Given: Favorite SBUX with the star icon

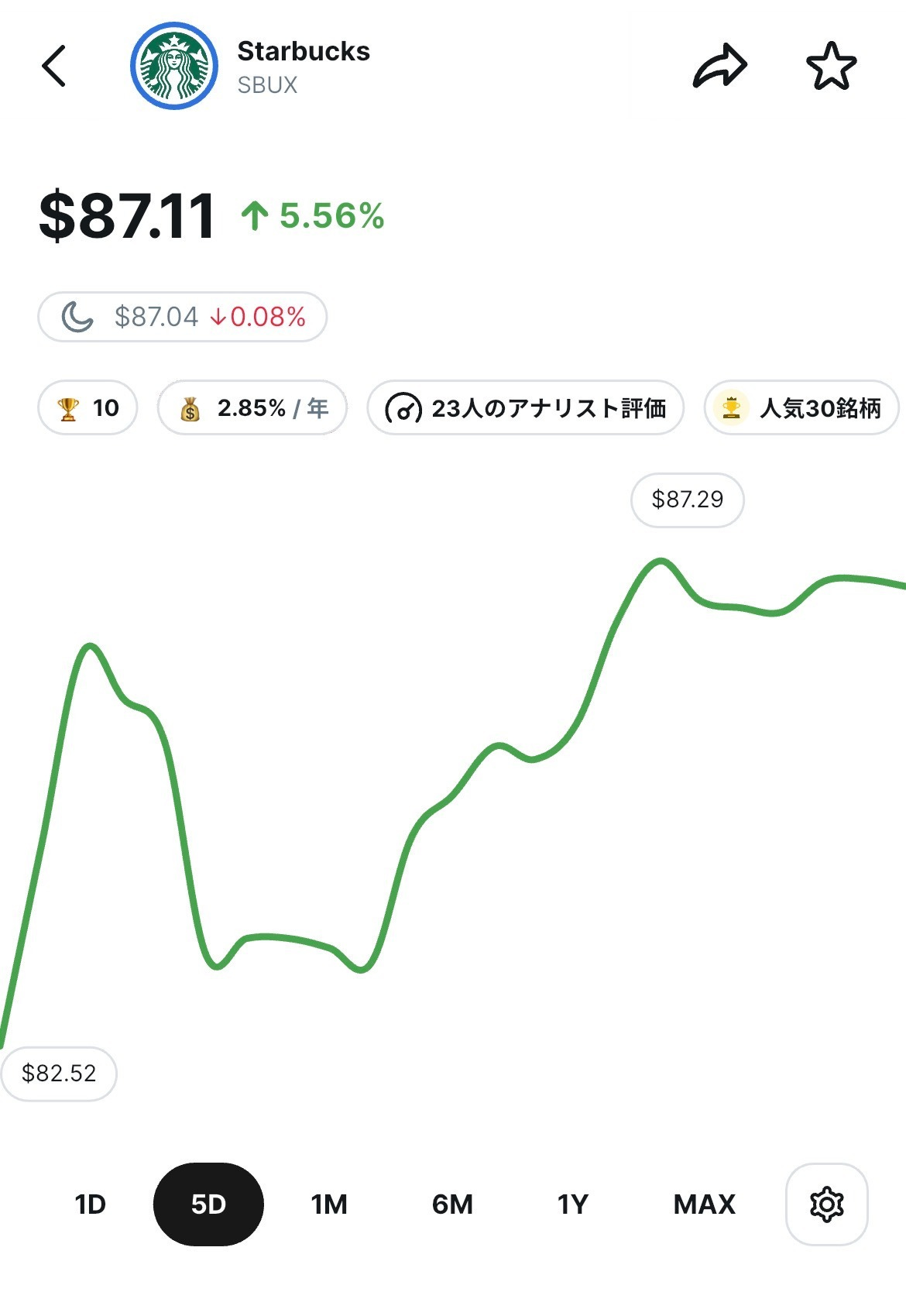Looking at the screenshot, I should pos(832,65).
